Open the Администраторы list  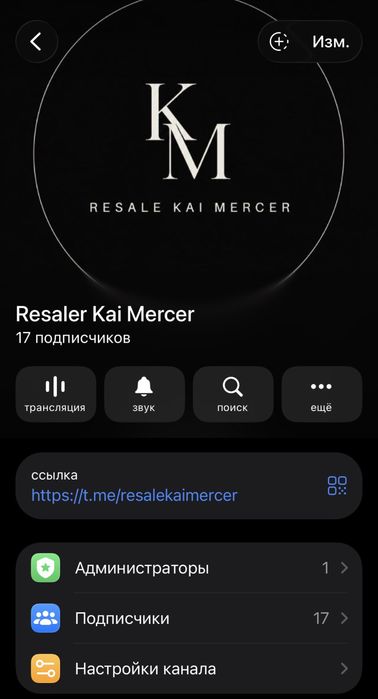click(189, 568)
